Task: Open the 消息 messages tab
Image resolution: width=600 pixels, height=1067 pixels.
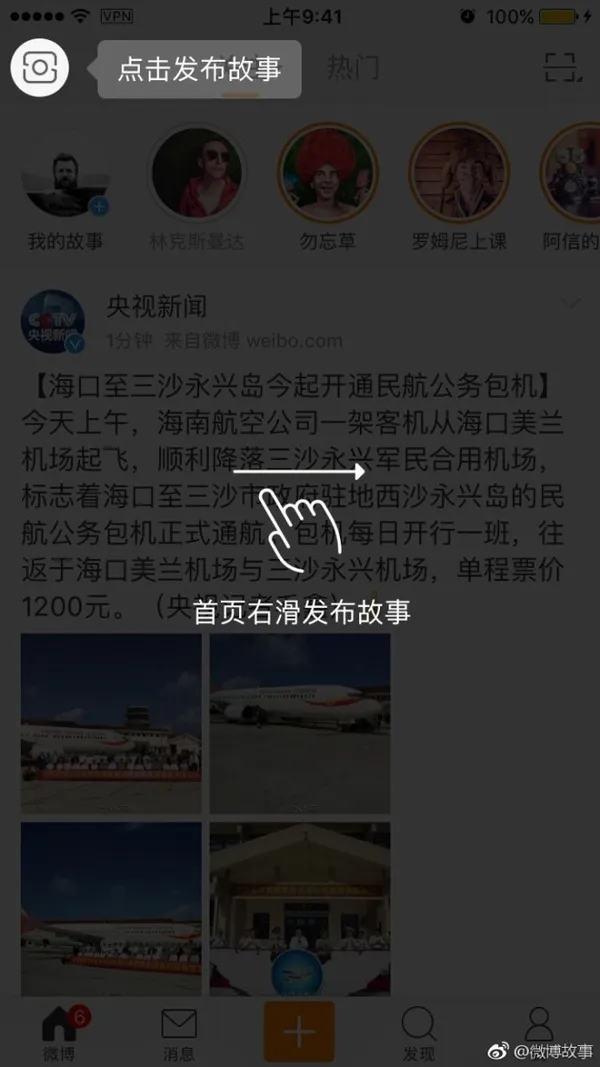Action: 179,1033
